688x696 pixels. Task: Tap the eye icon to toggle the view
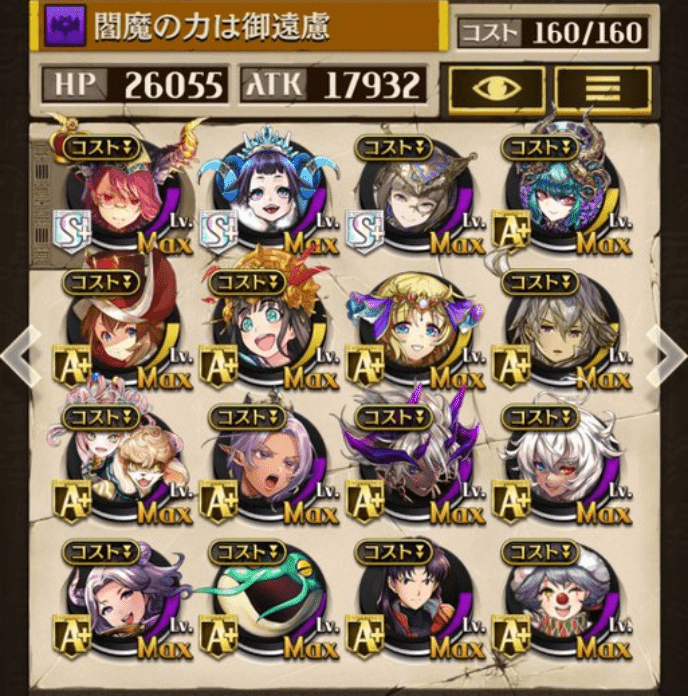pyautogui.click(x=497, y=88)
